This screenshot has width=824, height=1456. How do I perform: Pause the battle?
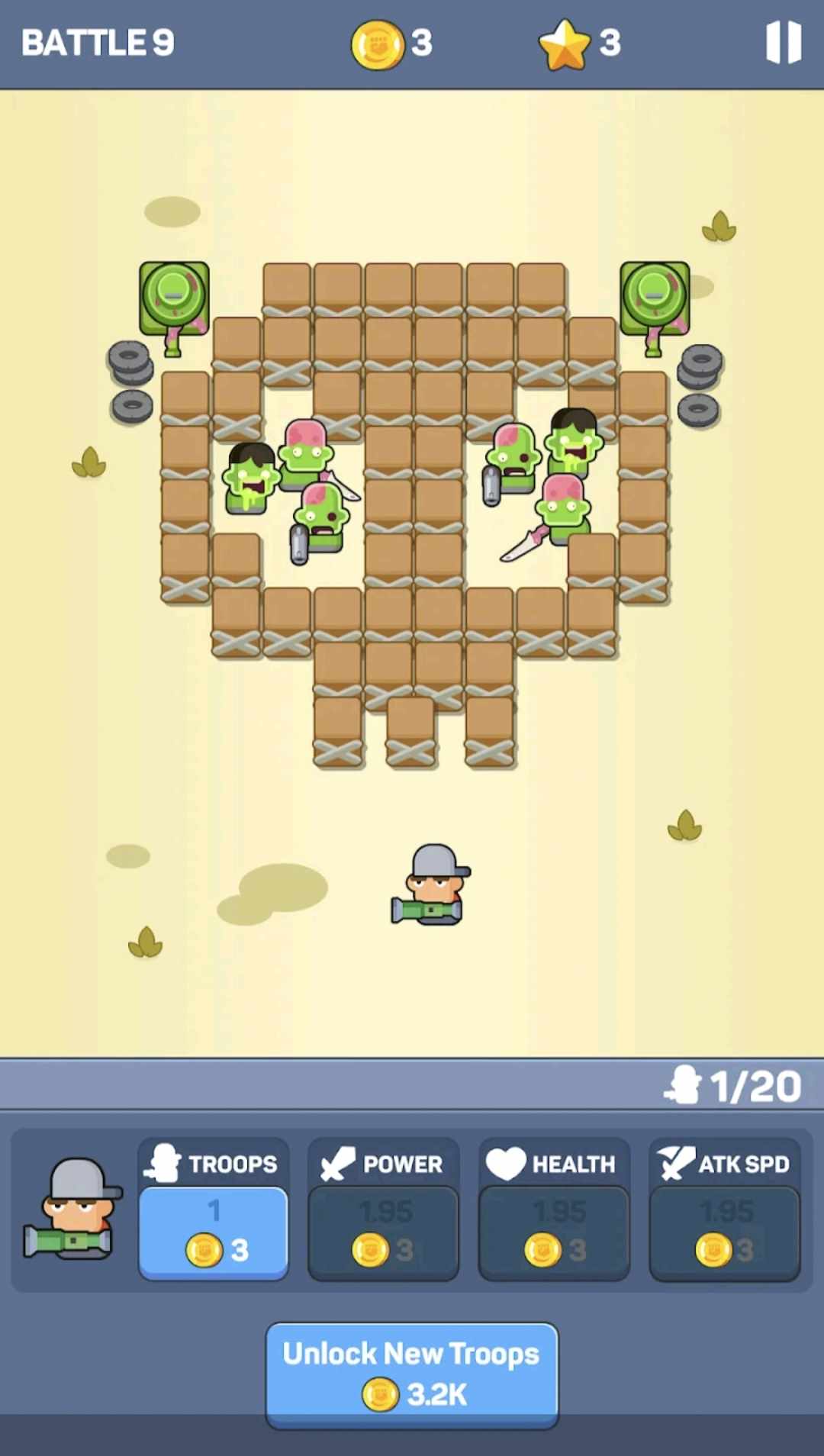pyautogui.click(x=784, y=43)
